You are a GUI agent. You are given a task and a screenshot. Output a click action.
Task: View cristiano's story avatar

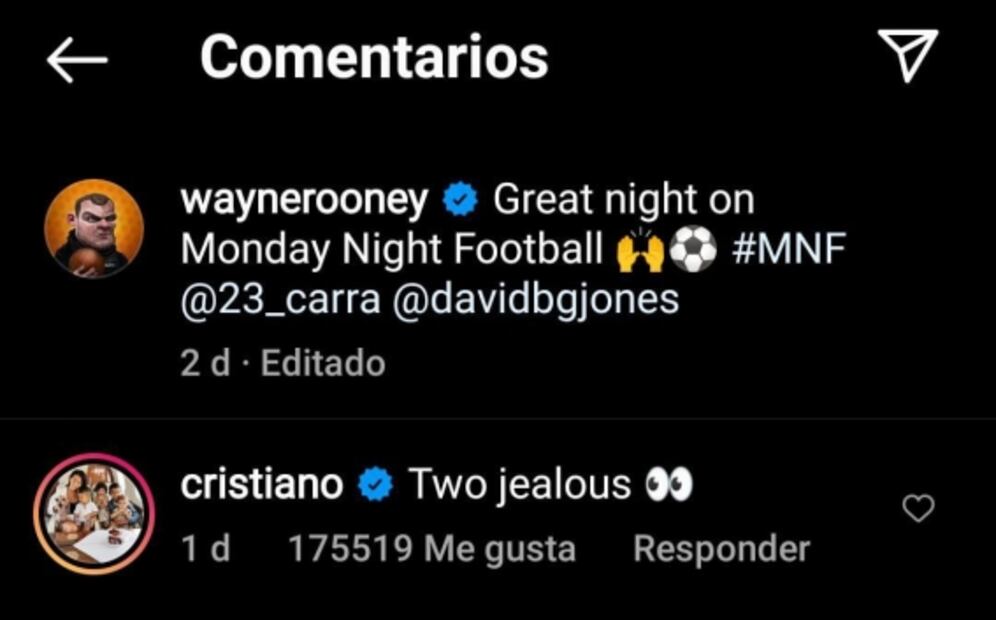coord(93,513)
